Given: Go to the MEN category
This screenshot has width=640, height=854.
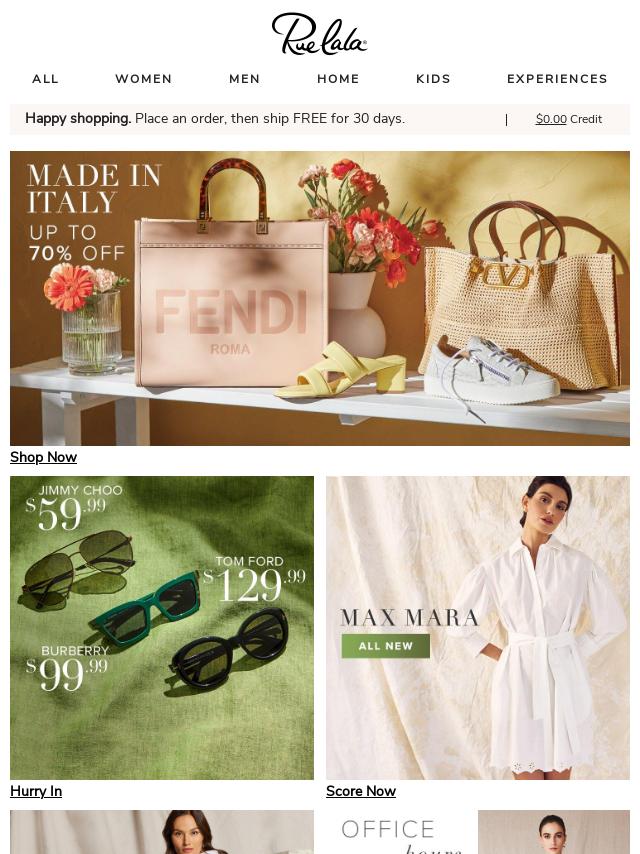Looking at the screenshot, I should click(244, 79).
